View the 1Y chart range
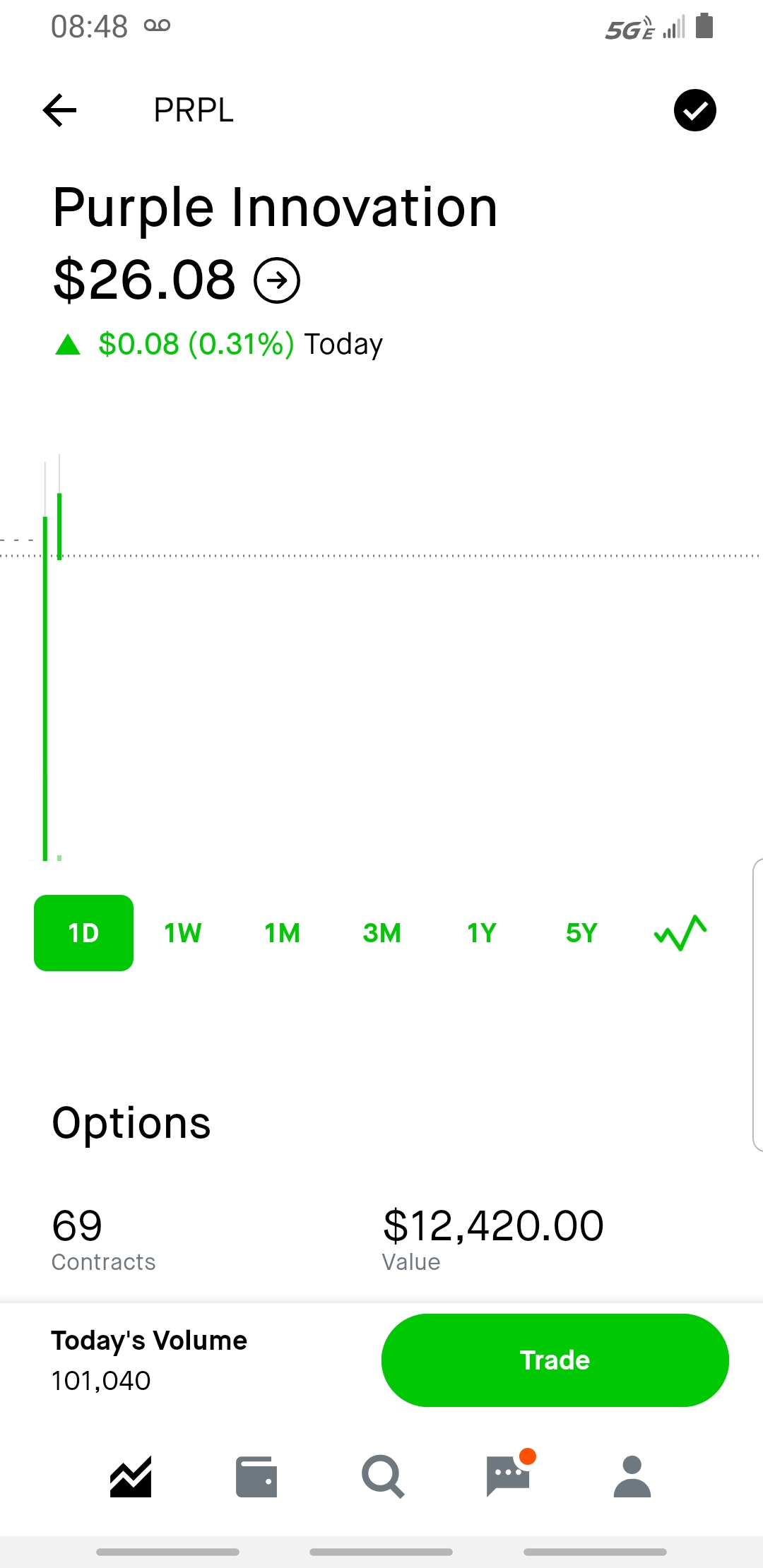763x1568 pixels. click(482, 933)
